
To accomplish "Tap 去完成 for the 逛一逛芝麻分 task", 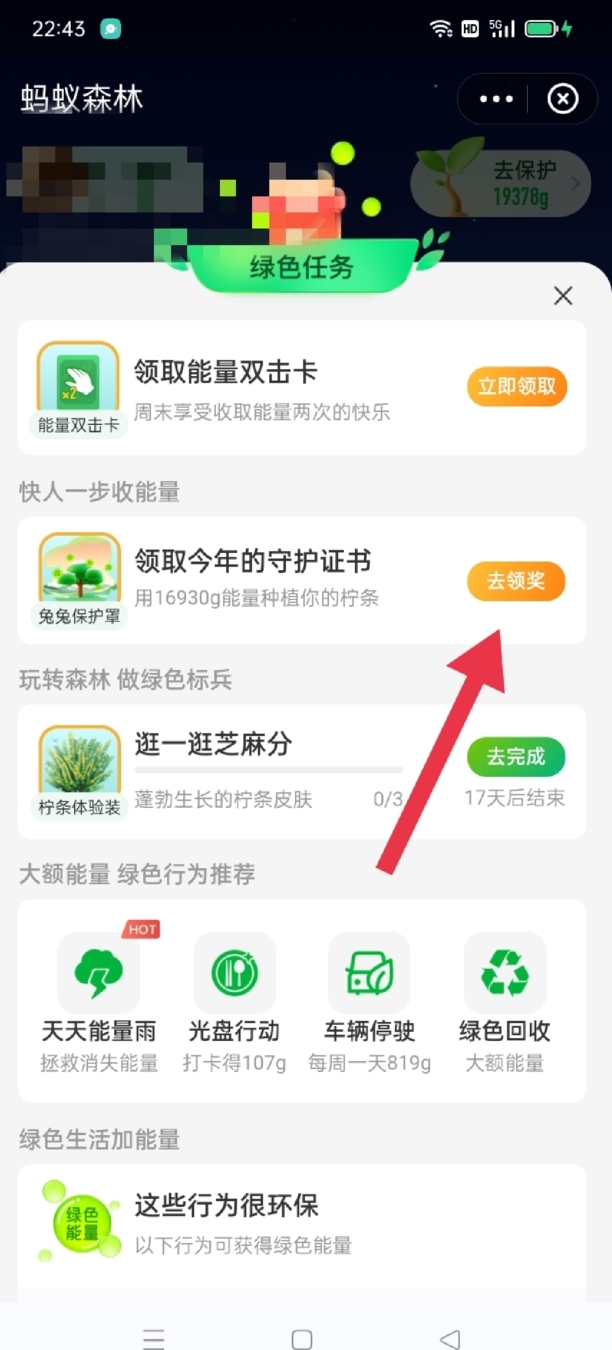I will click(516, 757).
